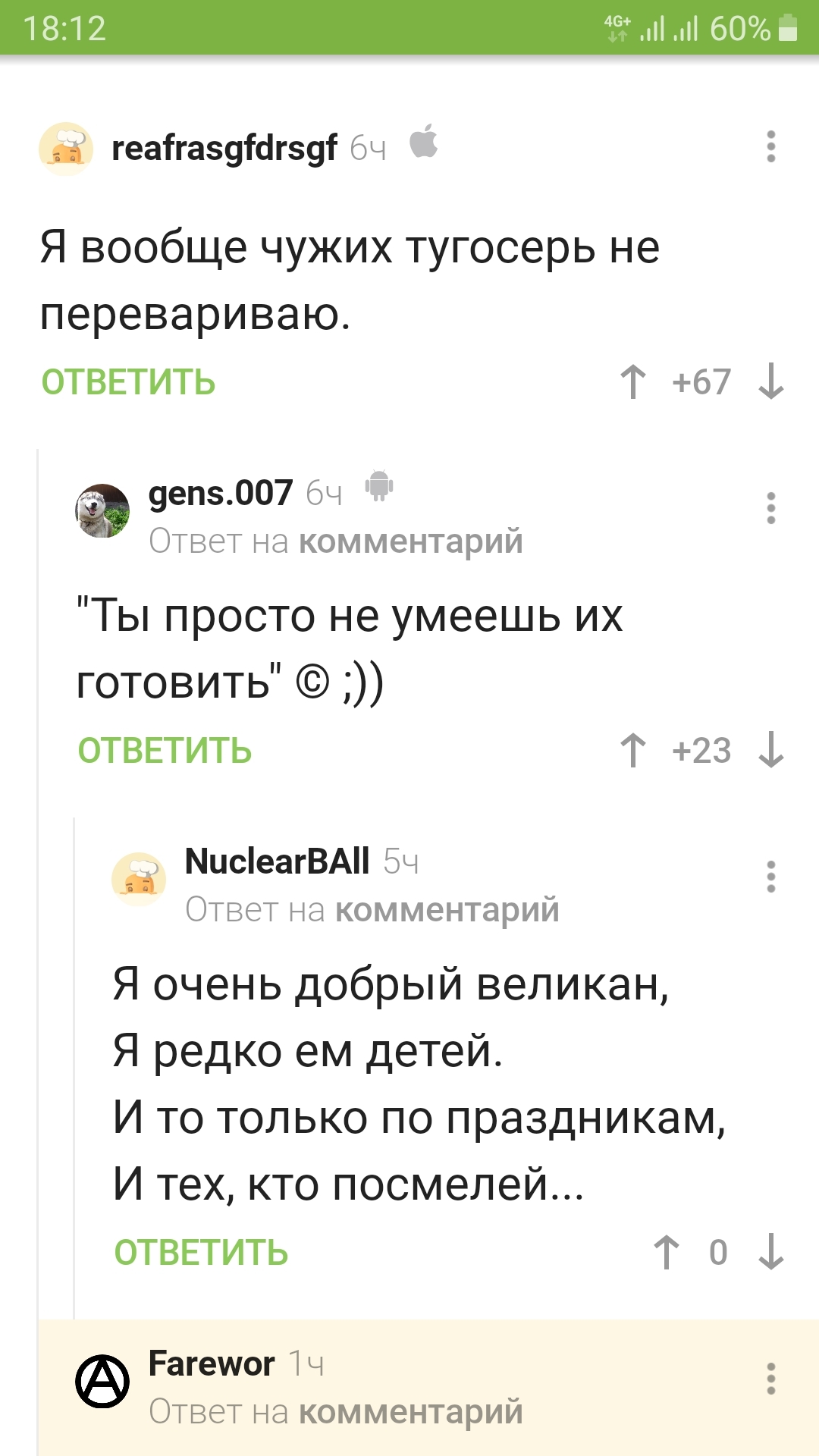Upvote gens.007's comment

[633, 750]
